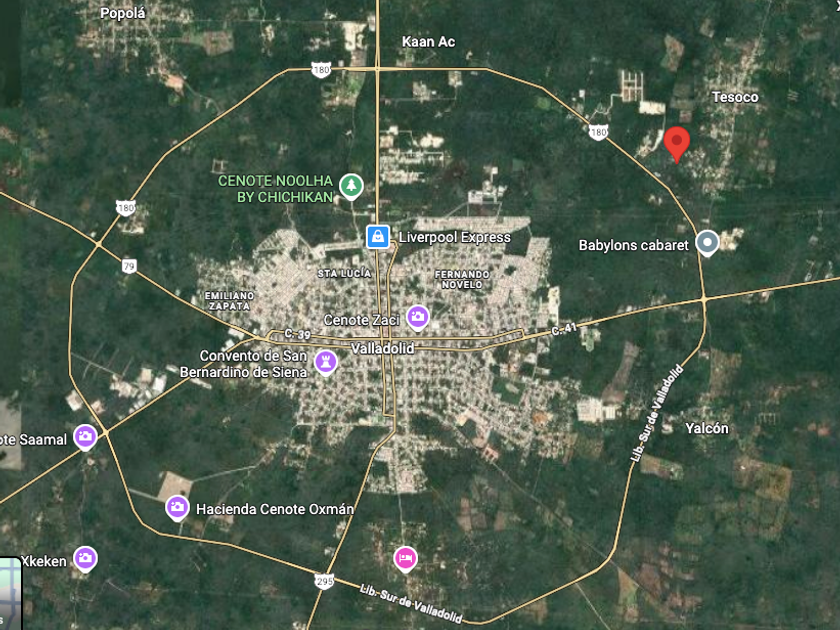Tap the Cenote Noolha by Chichikan pin
Screen dimensions: 840x630
pos(350,185)
